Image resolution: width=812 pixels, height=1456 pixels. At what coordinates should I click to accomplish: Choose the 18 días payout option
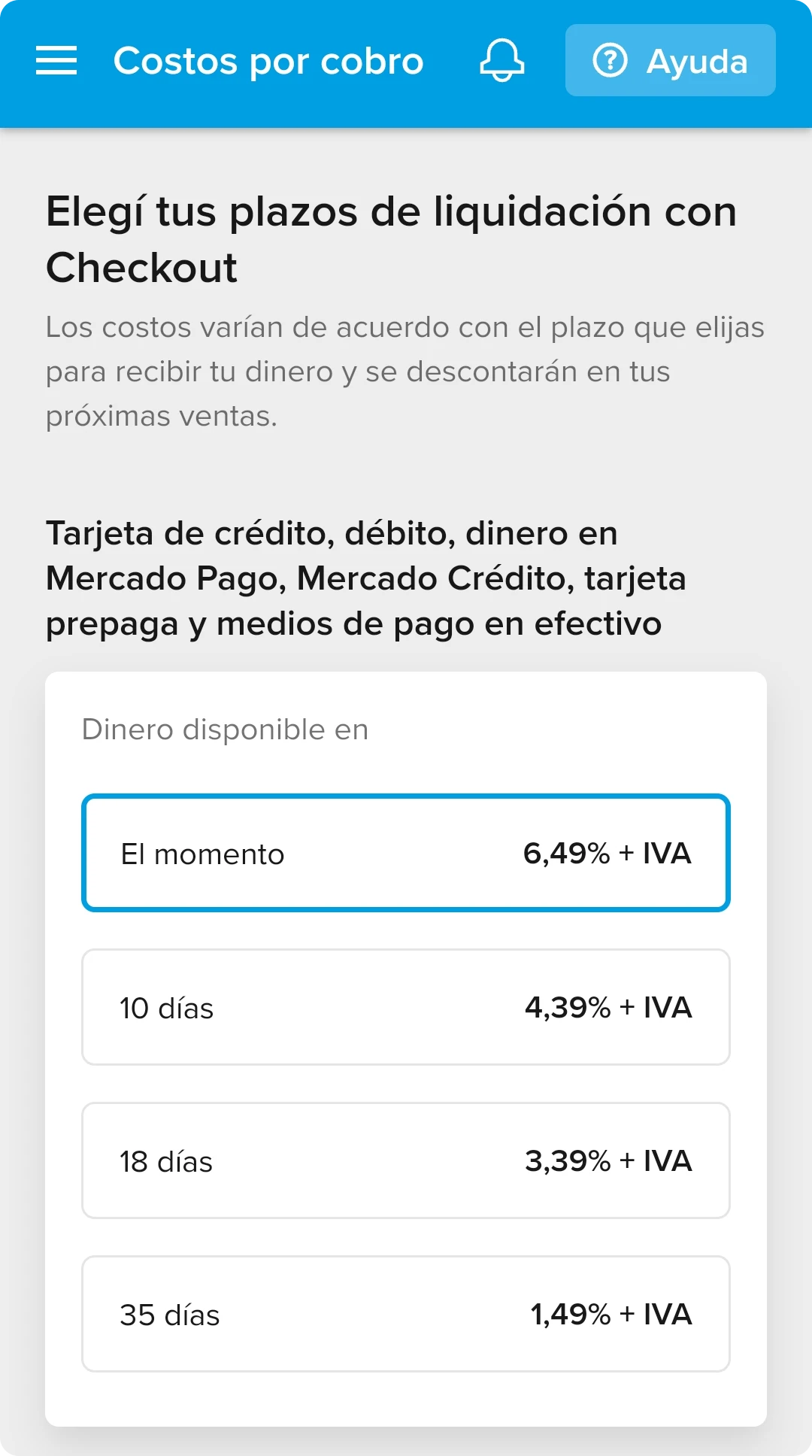[406, 1161]
